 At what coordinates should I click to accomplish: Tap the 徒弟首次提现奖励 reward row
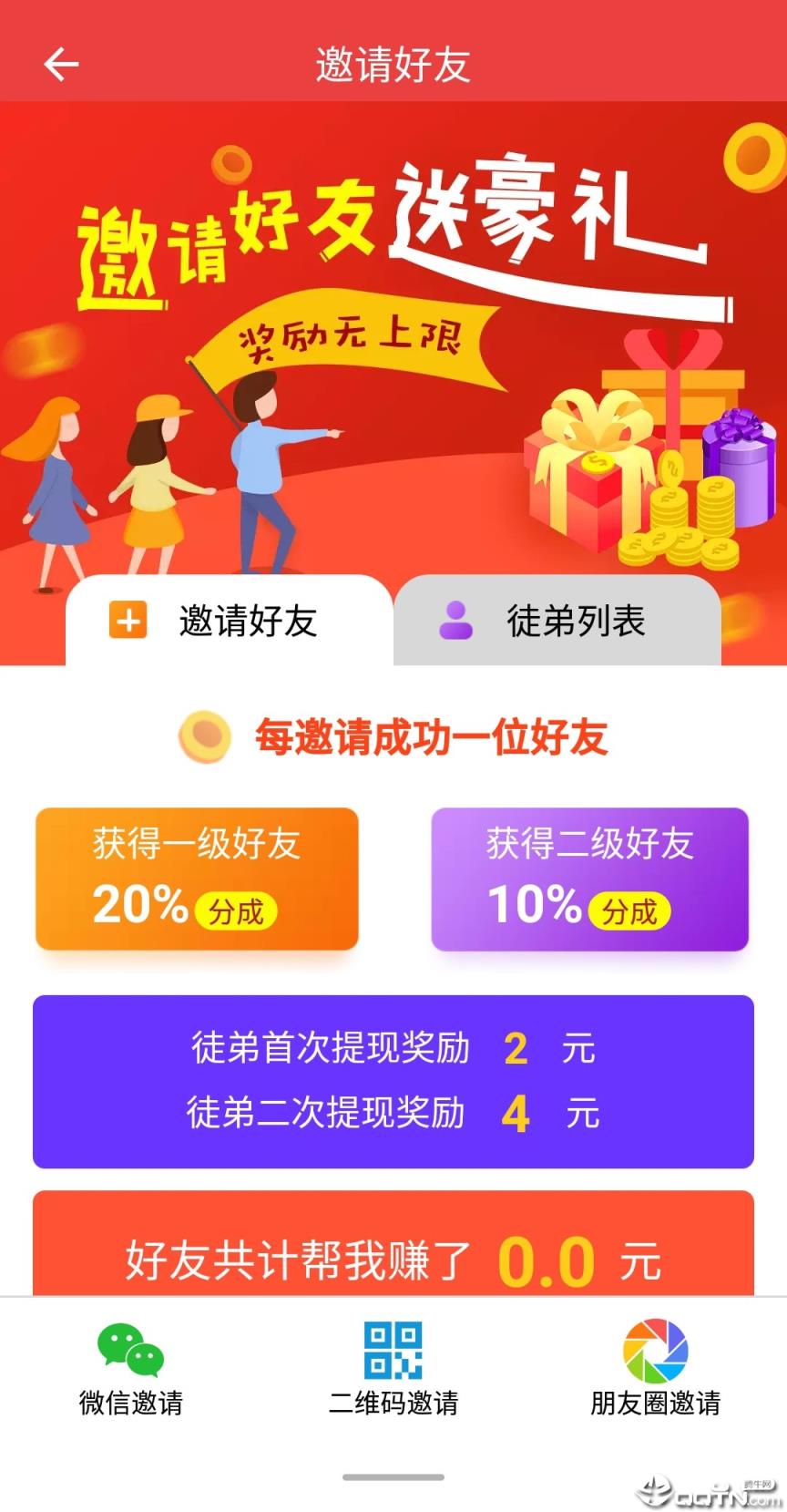point(393,1048)
